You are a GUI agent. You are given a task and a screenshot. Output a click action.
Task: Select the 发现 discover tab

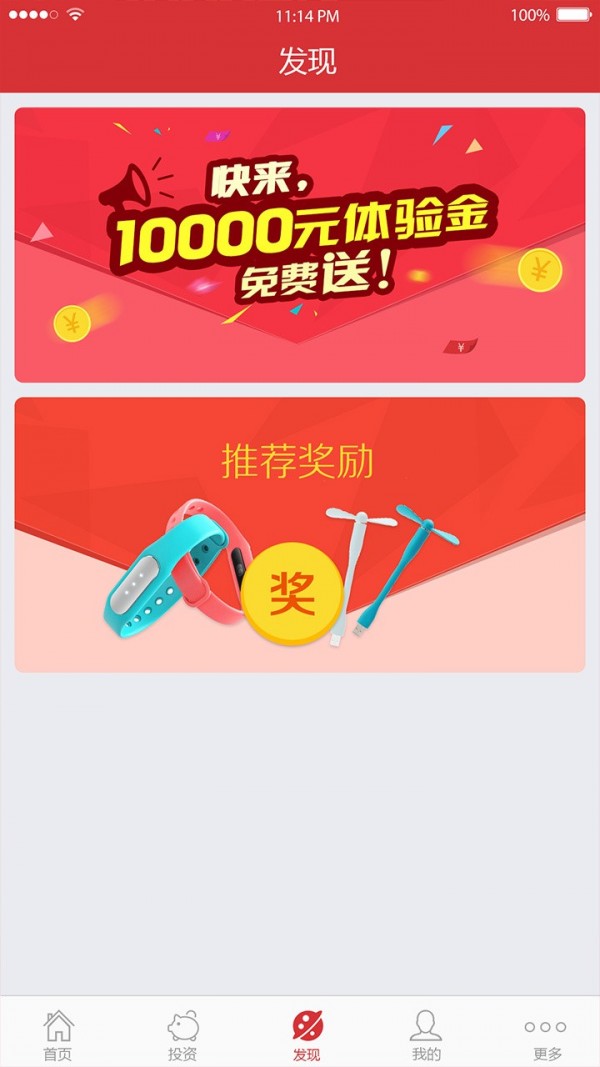coord(306,1035)
